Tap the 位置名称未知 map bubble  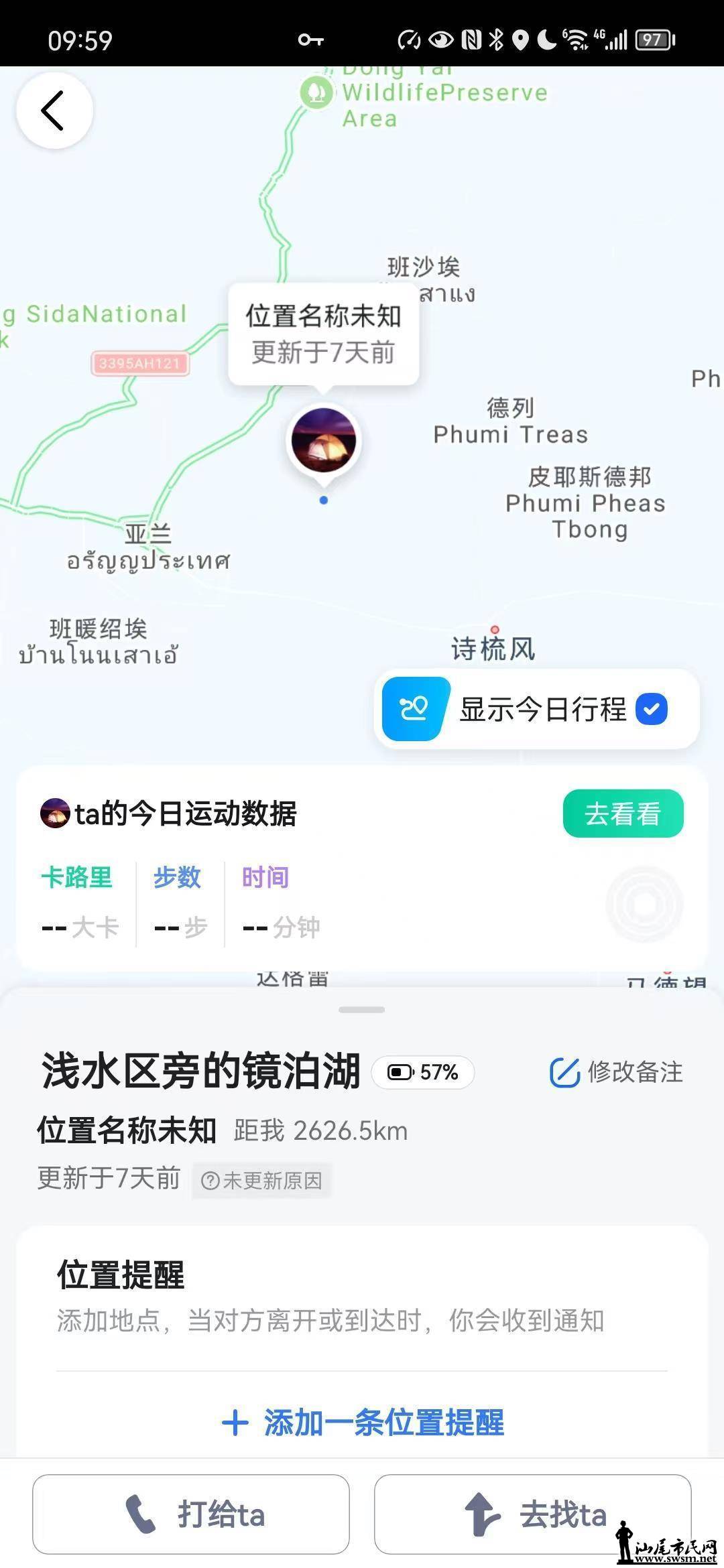pos(324,334)
